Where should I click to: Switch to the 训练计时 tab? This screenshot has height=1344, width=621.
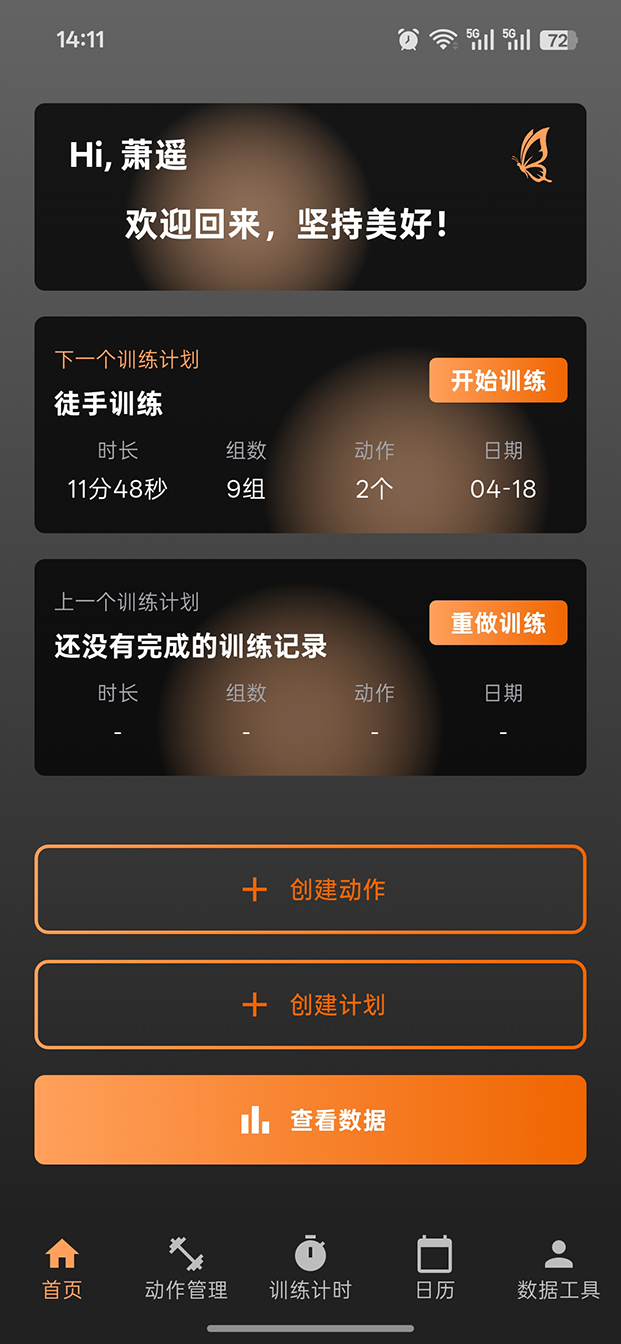310,1268
